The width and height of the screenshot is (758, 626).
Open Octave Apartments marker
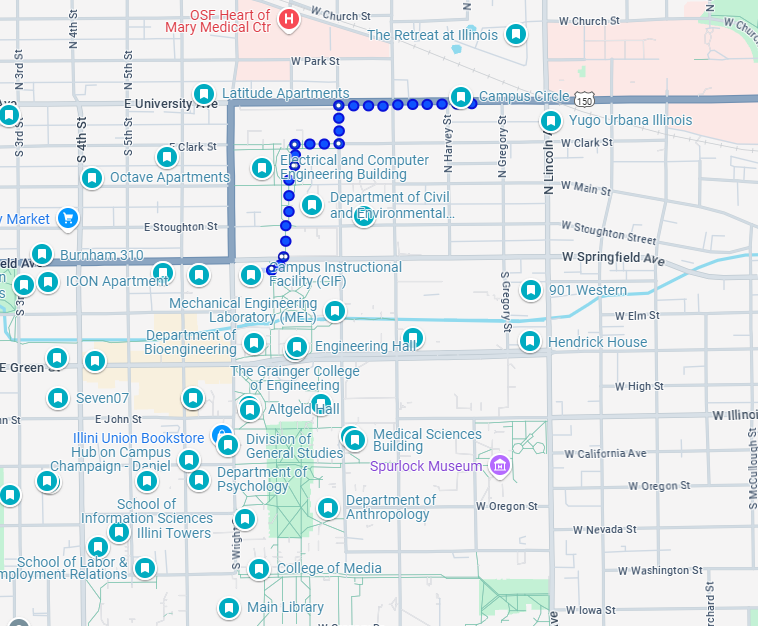[92, 178]
